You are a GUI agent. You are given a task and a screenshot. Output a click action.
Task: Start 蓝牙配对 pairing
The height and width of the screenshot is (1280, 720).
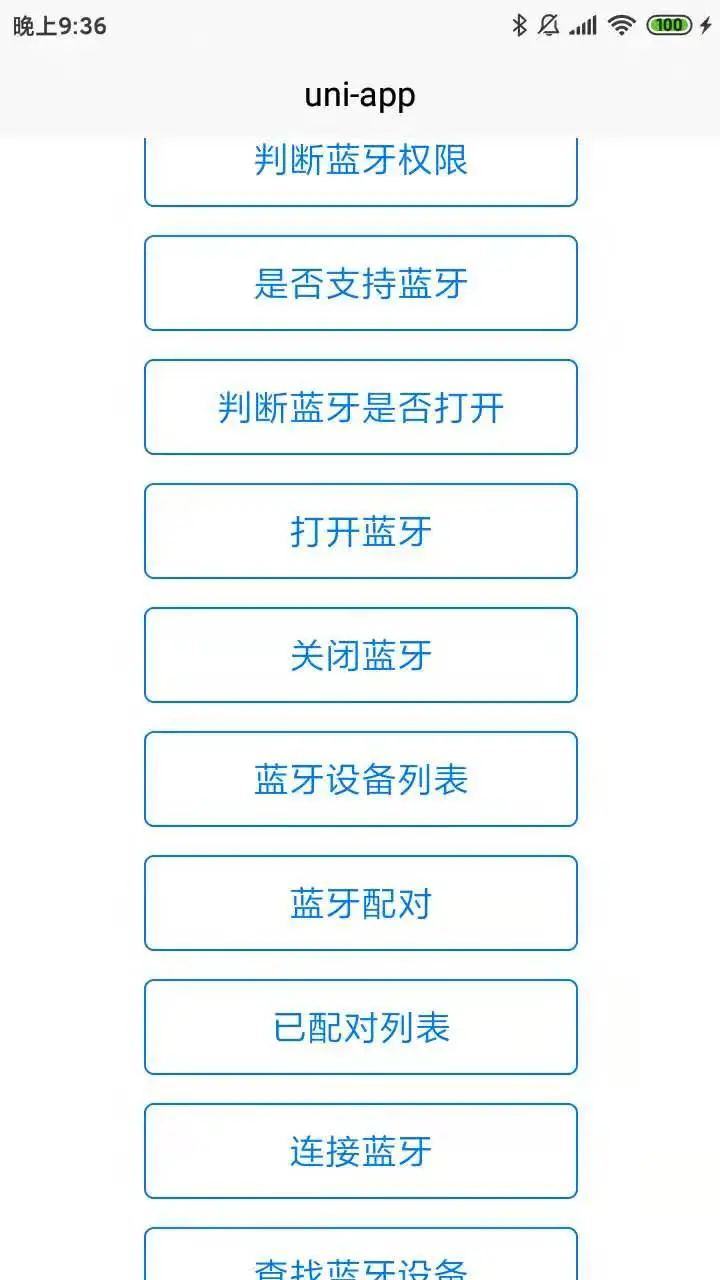[x=360, y=903]
